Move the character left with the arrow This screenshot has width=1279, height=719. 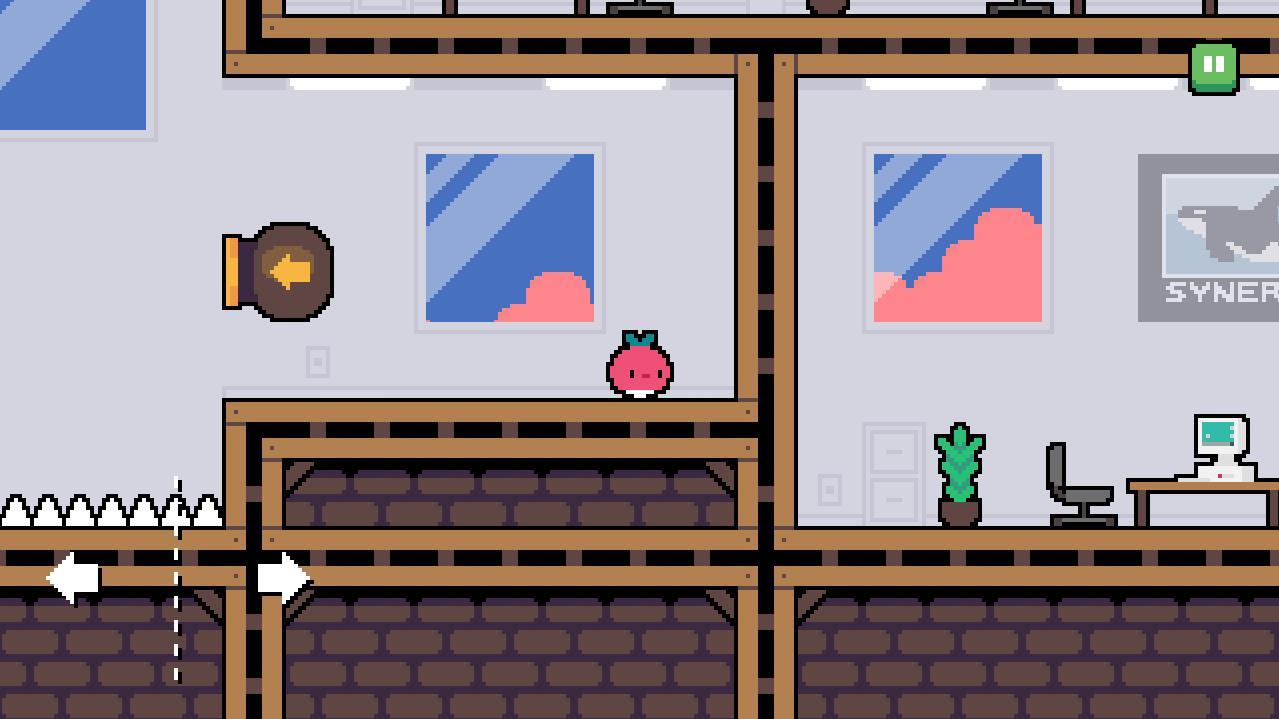[x=75, y=578]
